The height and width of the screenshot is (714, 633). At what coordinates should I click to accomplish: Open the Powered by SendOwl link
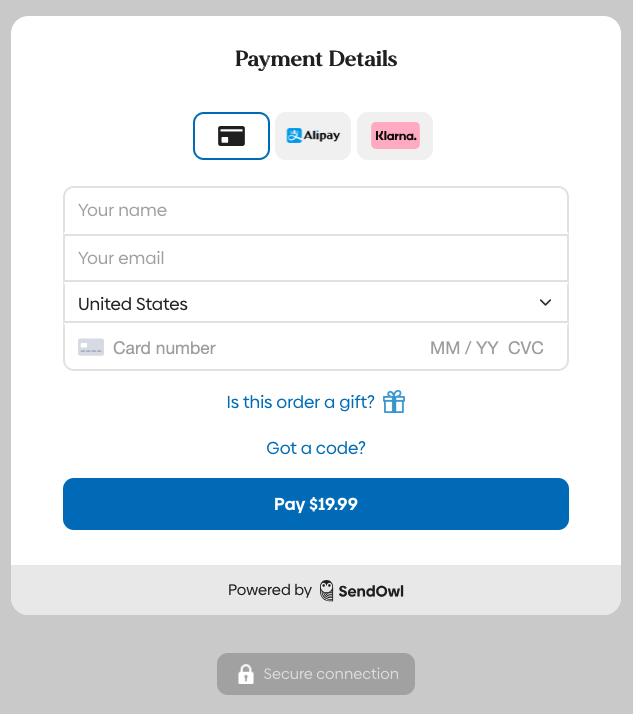coord(316,590)
